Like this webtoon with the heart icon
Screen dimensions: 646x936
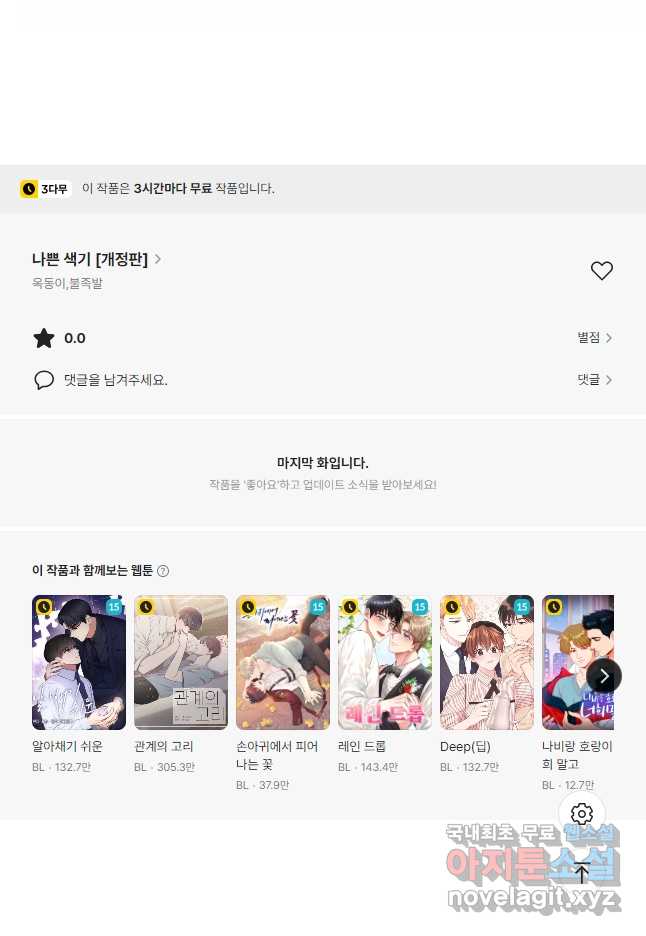(601, 270)
